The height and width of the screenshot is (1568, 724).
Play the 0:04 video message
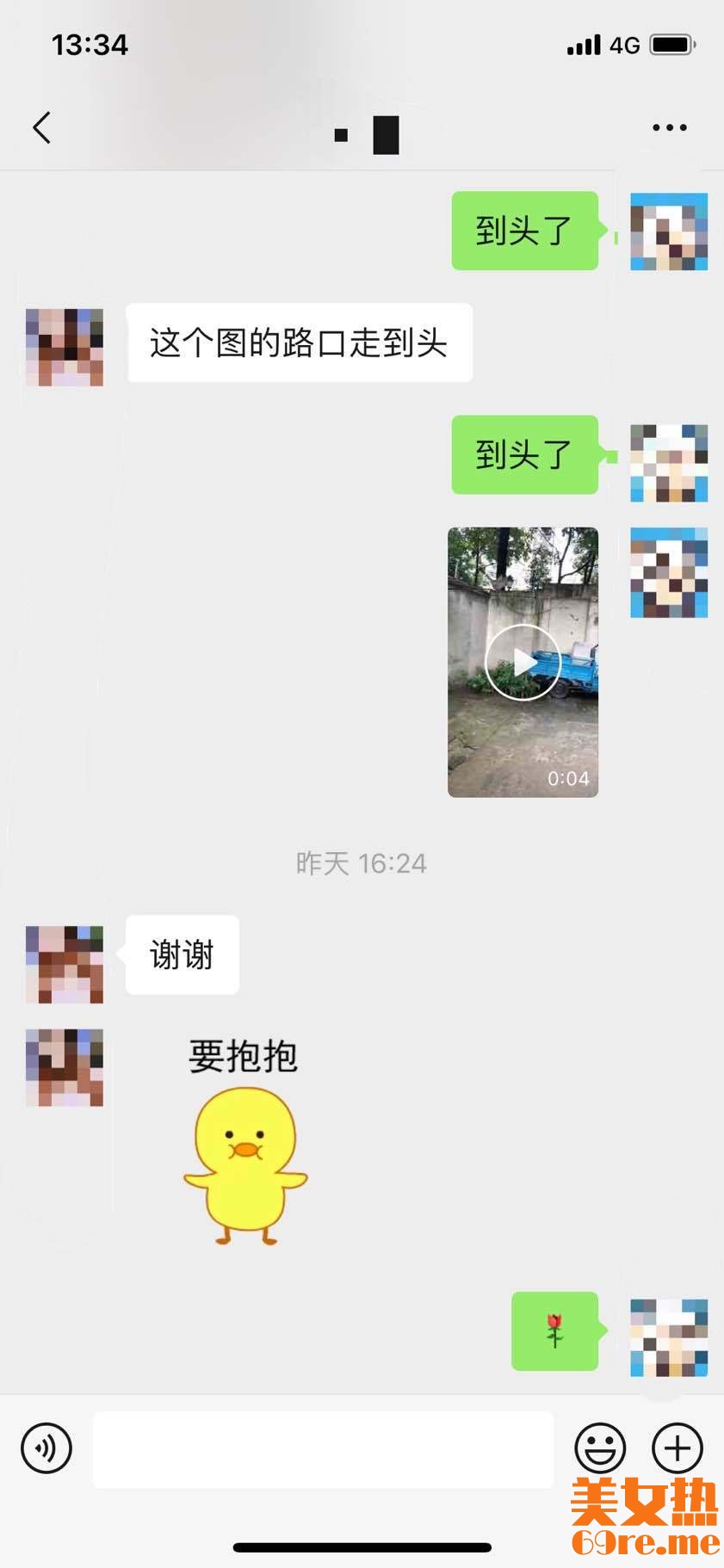tap(523, 662)
